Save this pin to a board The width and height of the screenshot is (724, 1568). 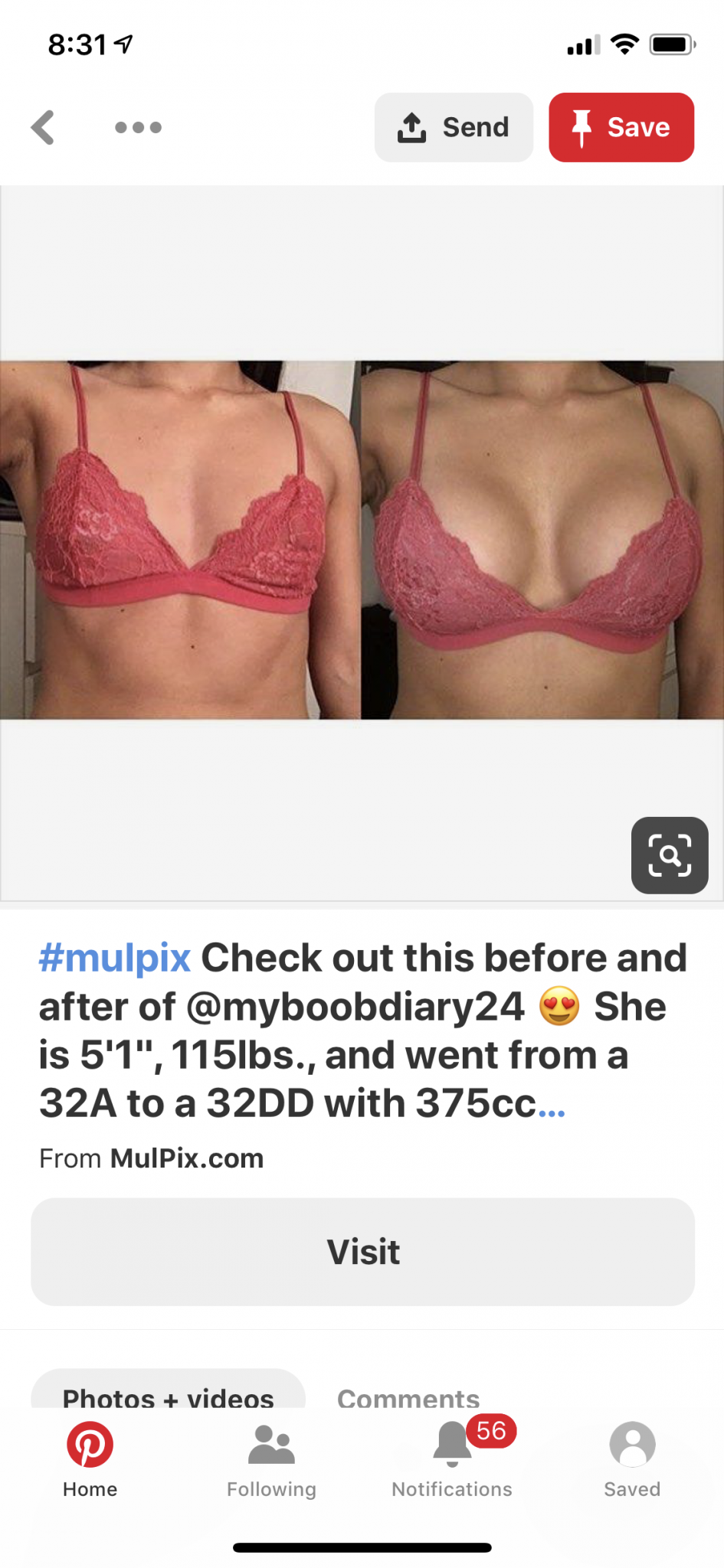(621, 127)
